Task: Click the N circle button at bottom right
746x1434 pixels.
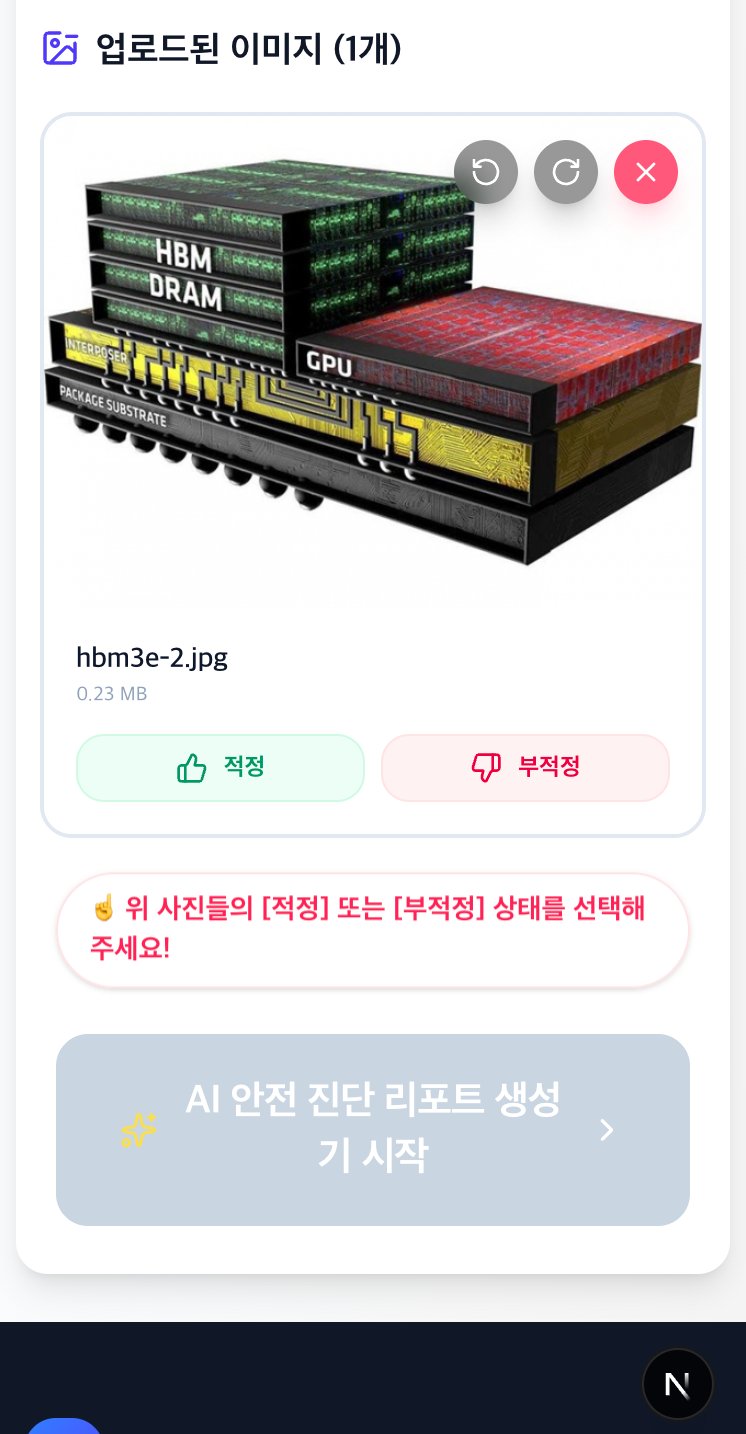Action: 678,1384
